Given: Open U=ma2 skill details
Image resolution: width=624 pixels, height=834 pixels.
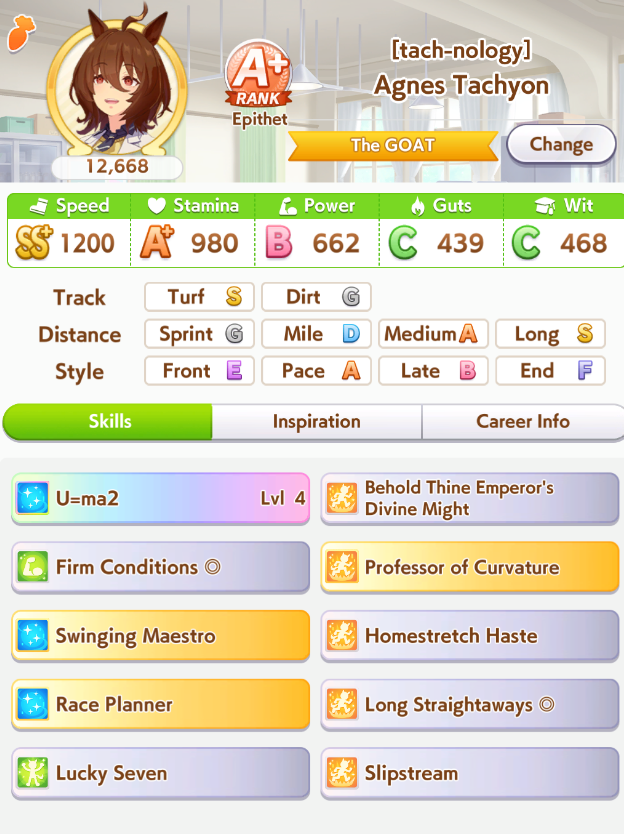Looking at the screenshot, I should 160,498.
